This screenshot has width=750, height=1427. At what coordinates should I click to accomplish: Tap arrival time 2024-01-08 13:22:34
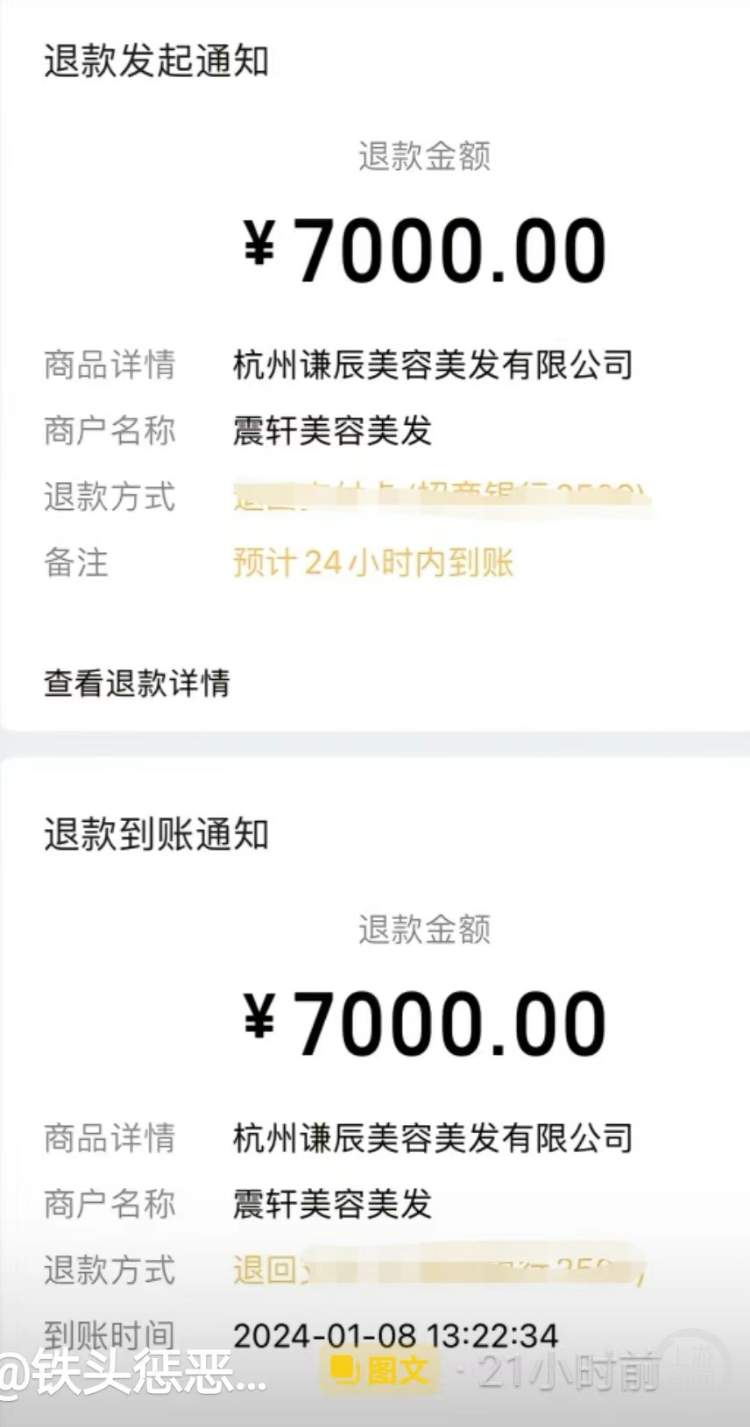pos(393,1335)
